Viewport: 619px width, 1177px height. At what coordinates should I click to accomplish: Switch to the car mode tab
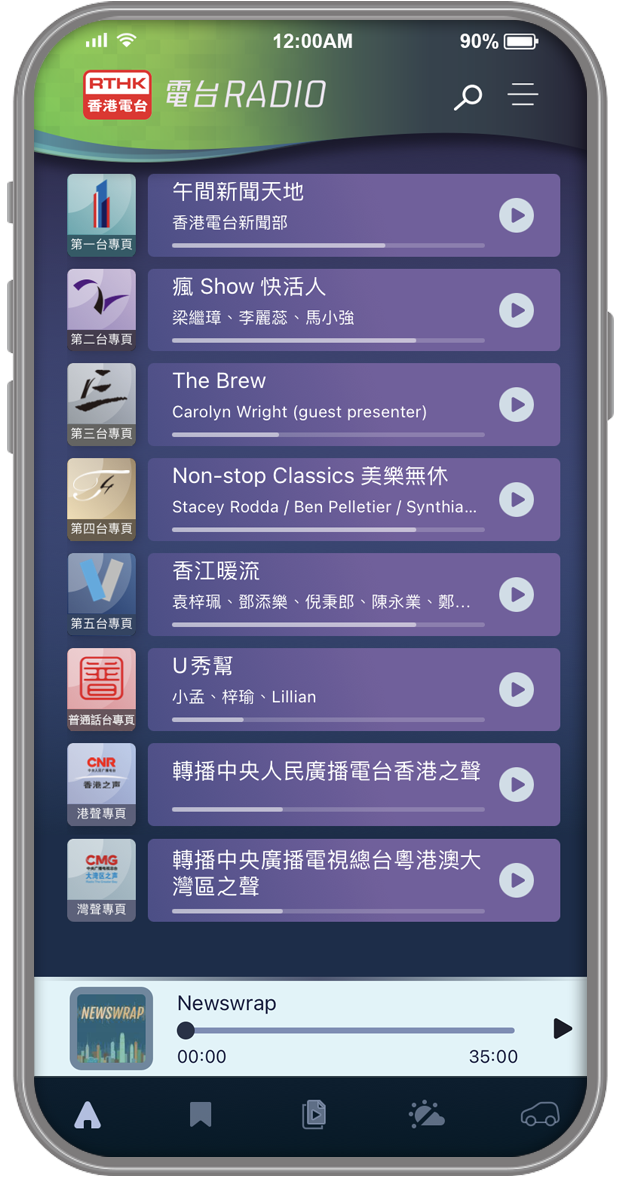(540, 1114)
